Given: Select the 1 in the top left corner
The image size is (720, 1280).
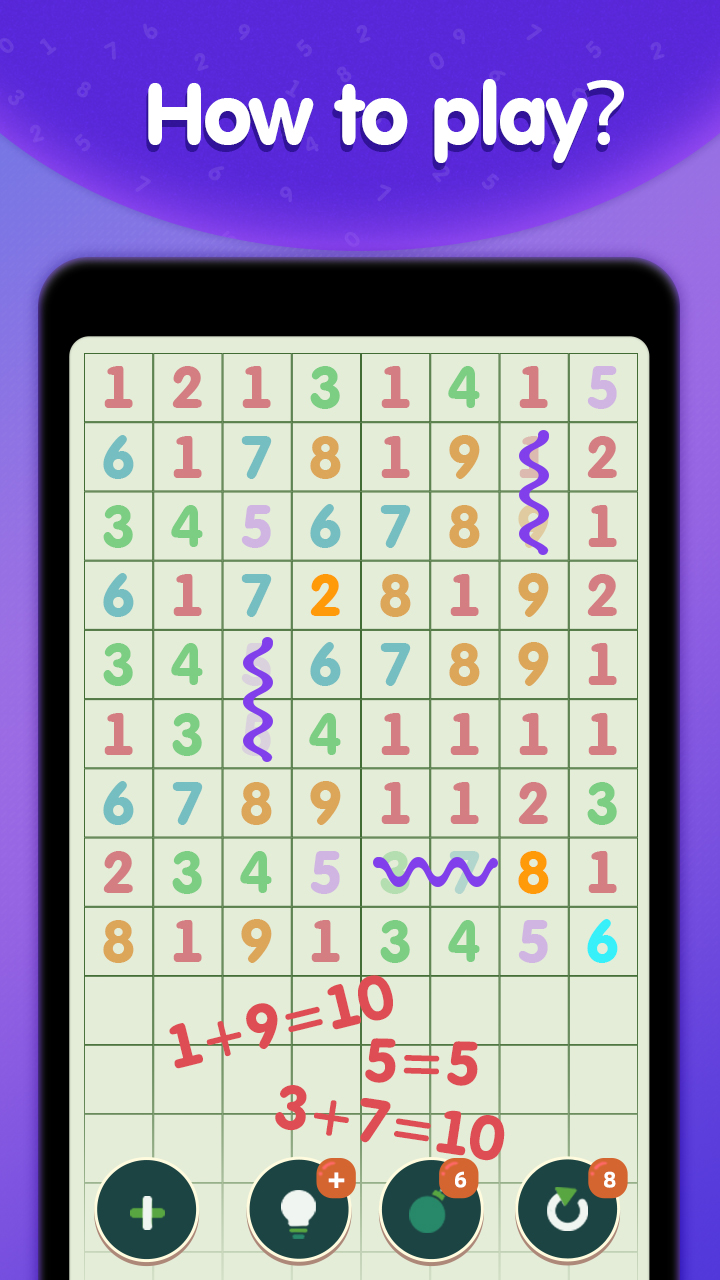Looking at the screenshot, I should (118, 387).
